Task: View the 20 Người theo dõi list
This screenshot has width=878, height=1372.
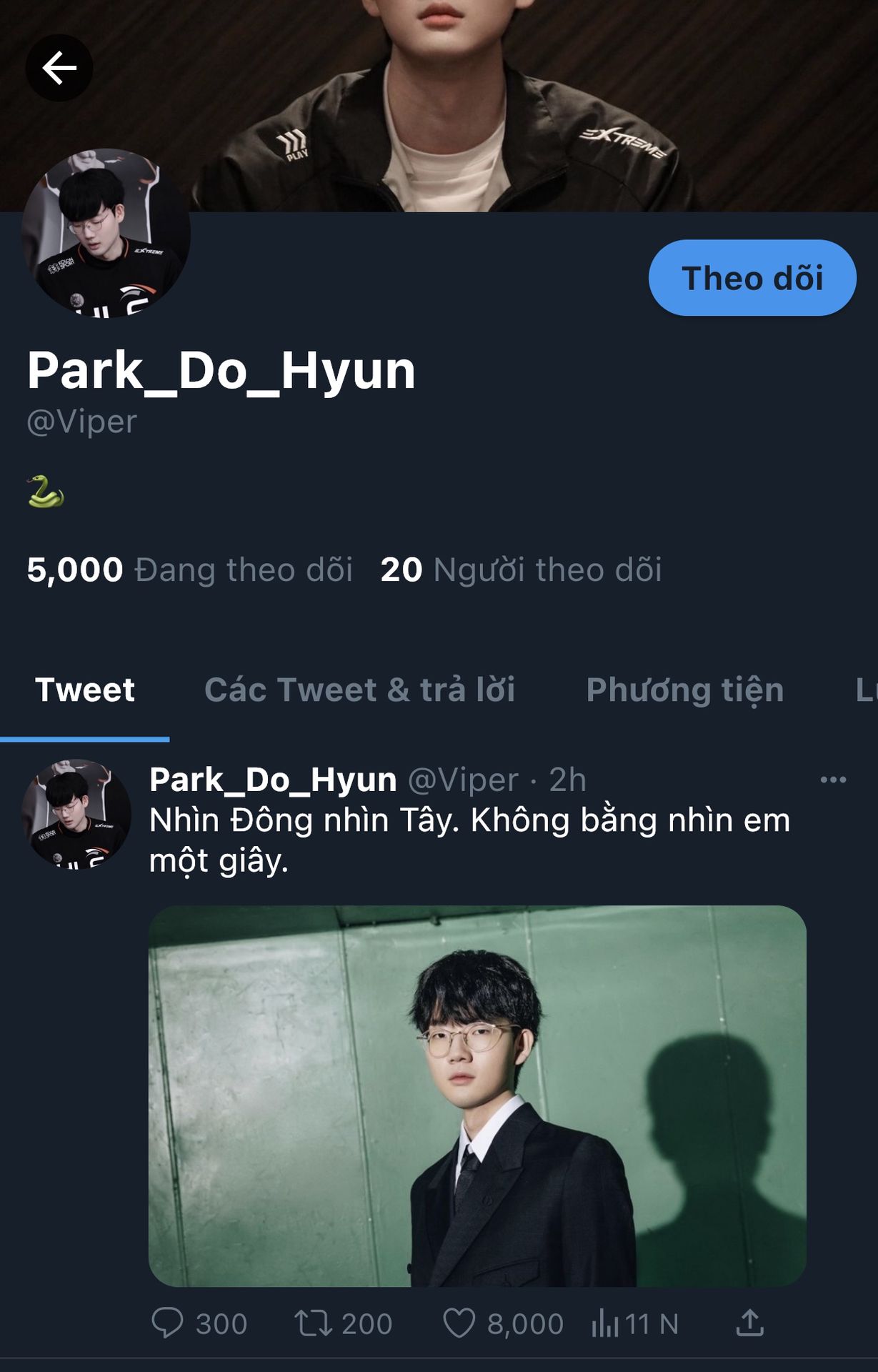Action: click(x=521, y=570)
